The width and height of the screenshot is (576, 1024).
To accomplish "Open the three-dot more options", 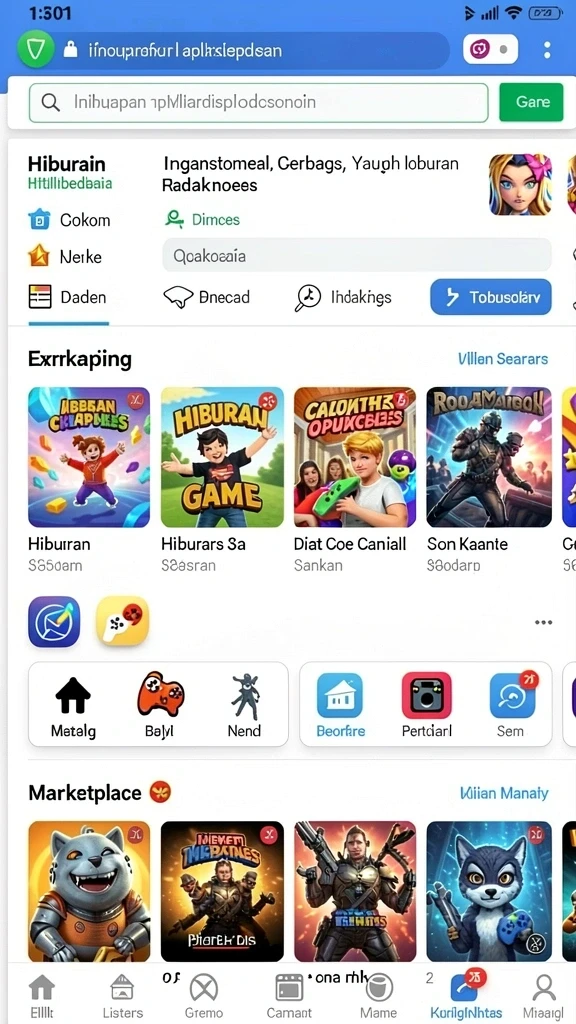I will click(x=543, y=622).
